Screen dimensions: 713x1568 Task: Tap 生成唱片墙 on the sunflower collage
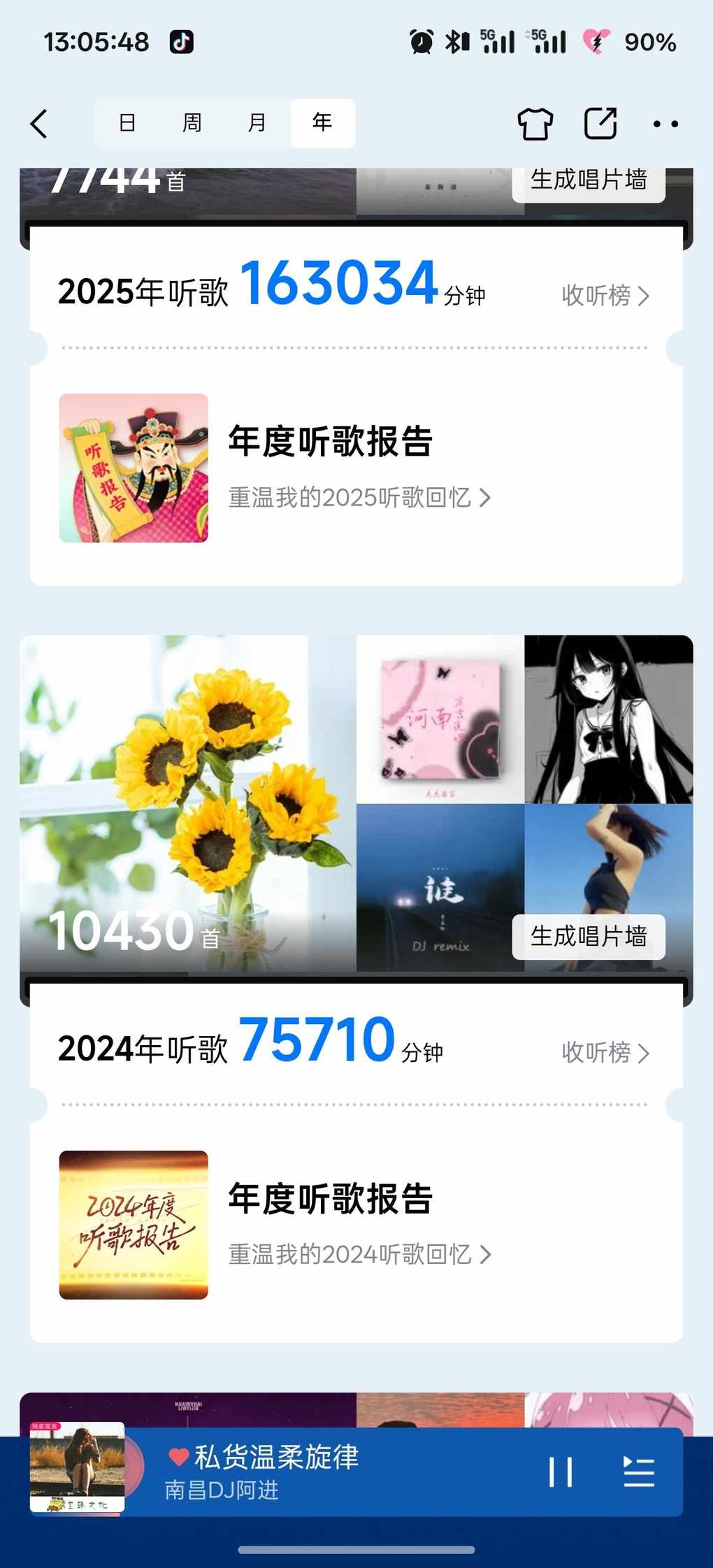pyautogui.click(x=589, y=936)
